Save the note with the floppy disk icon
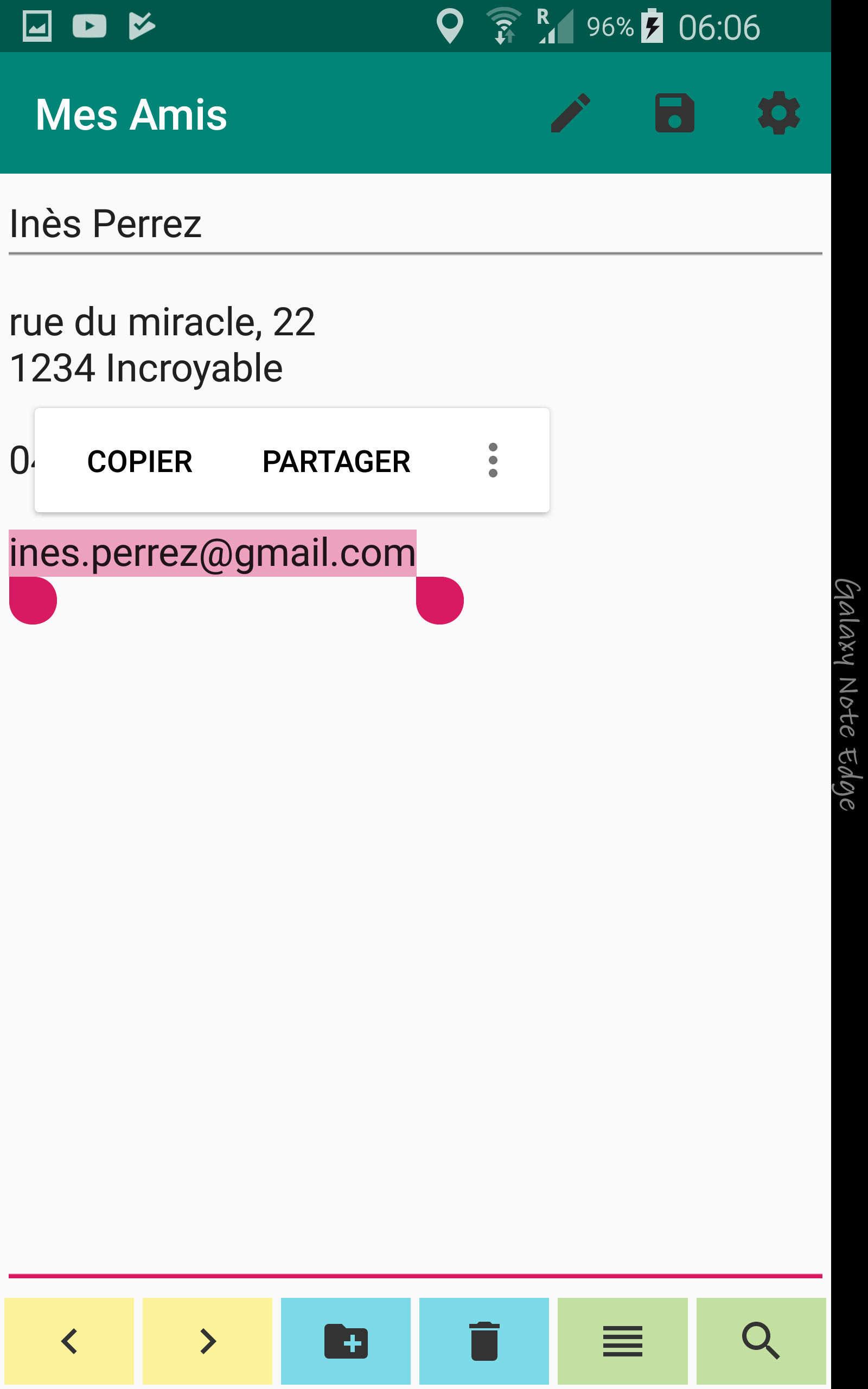 (674, 113)
